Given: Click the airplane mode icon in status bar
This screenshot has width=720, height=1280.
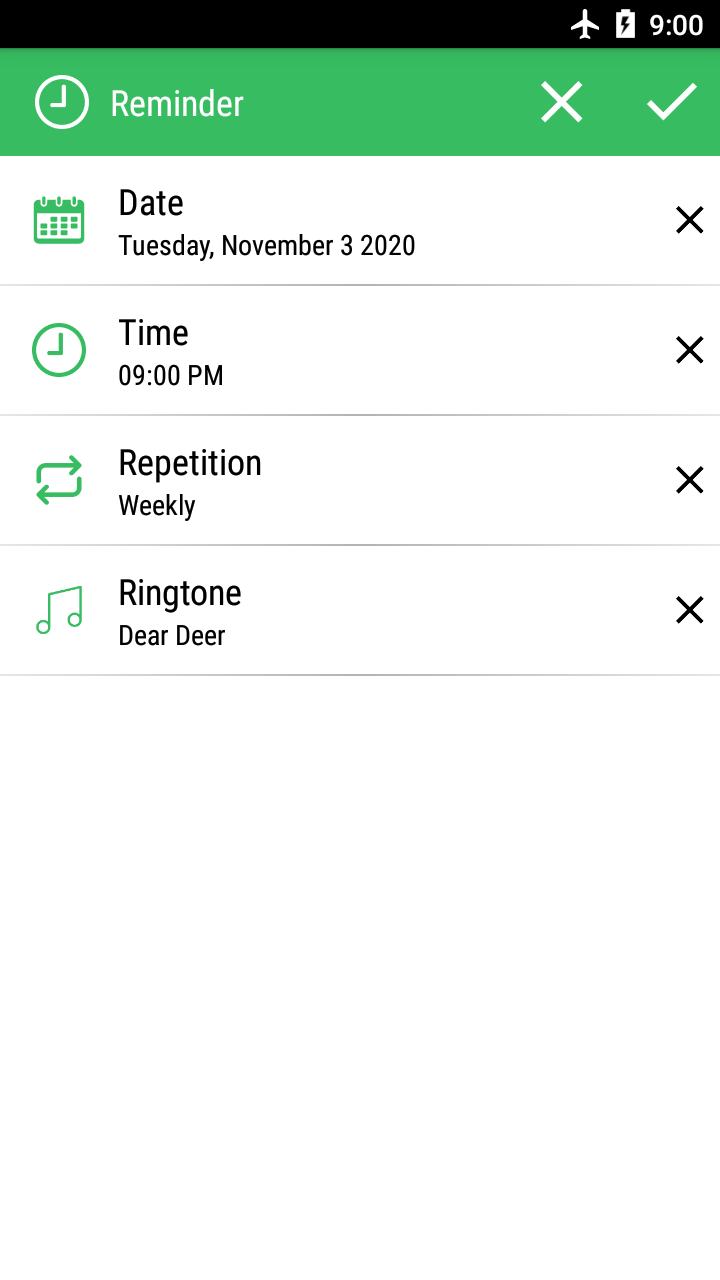Looking at the screenshot, I should [x=587, y=23].
